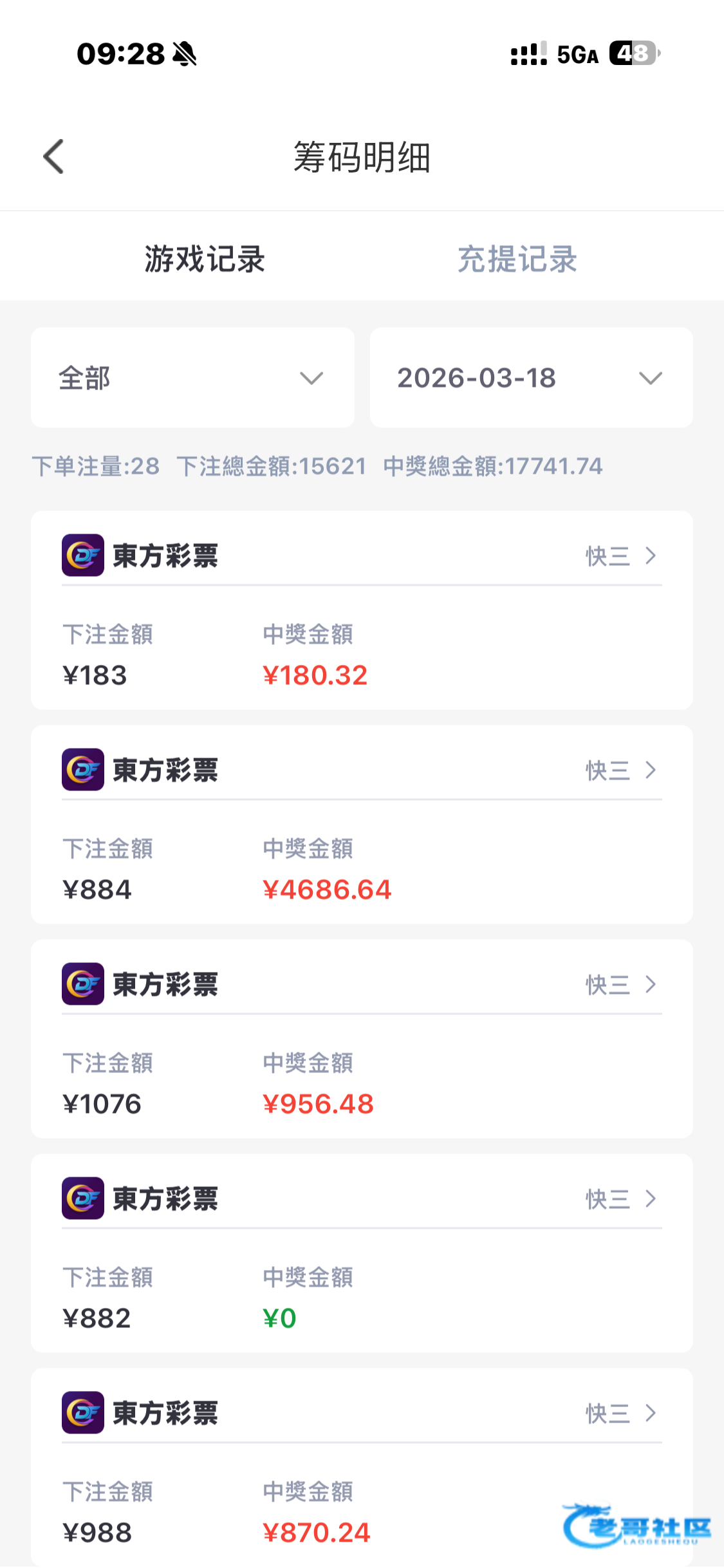The width and height of the screenshot is (724, 1568).
Task: Go back using the top arrow
Action: point(54,156)
